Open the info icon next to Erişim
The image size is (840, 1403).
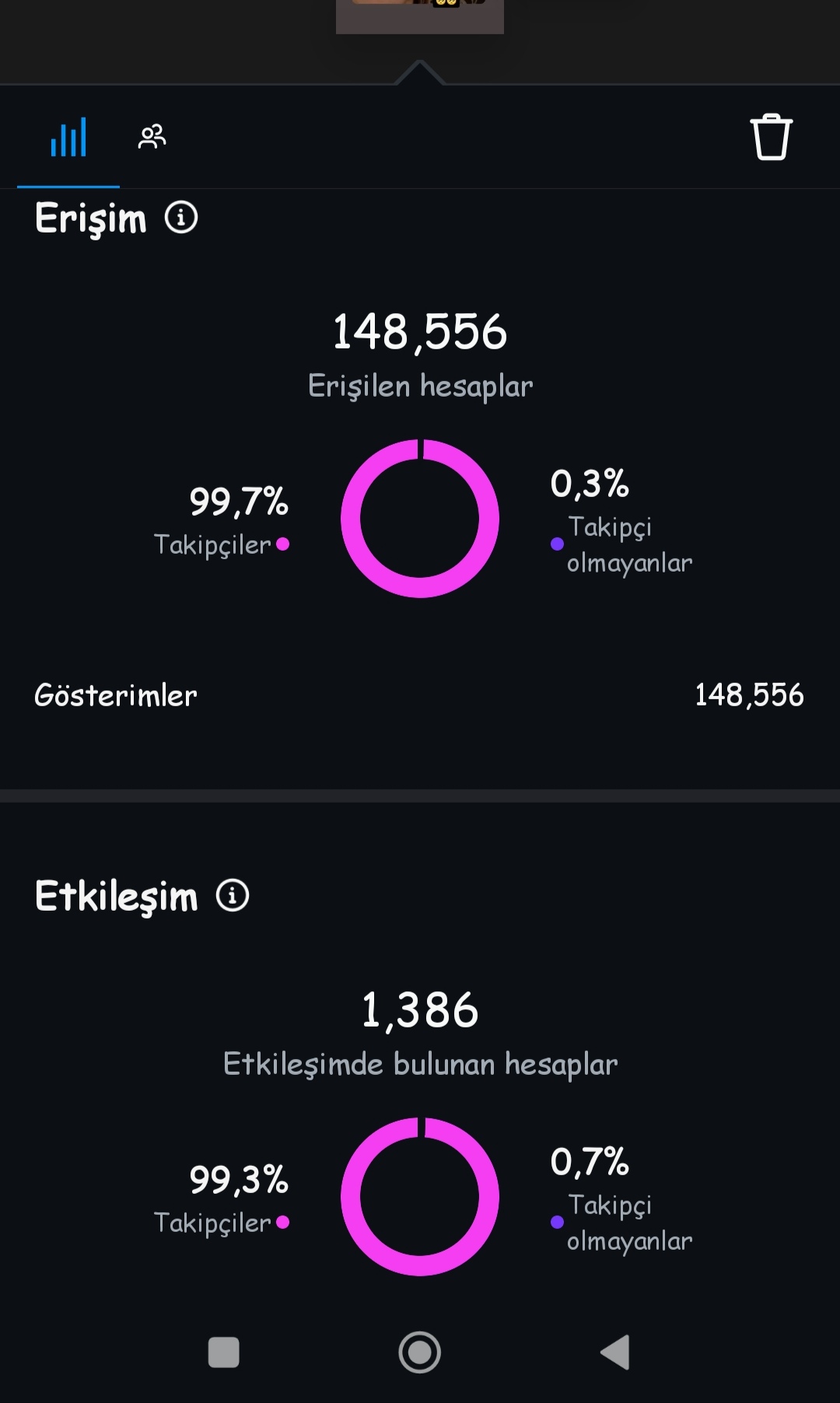point(181,218)
